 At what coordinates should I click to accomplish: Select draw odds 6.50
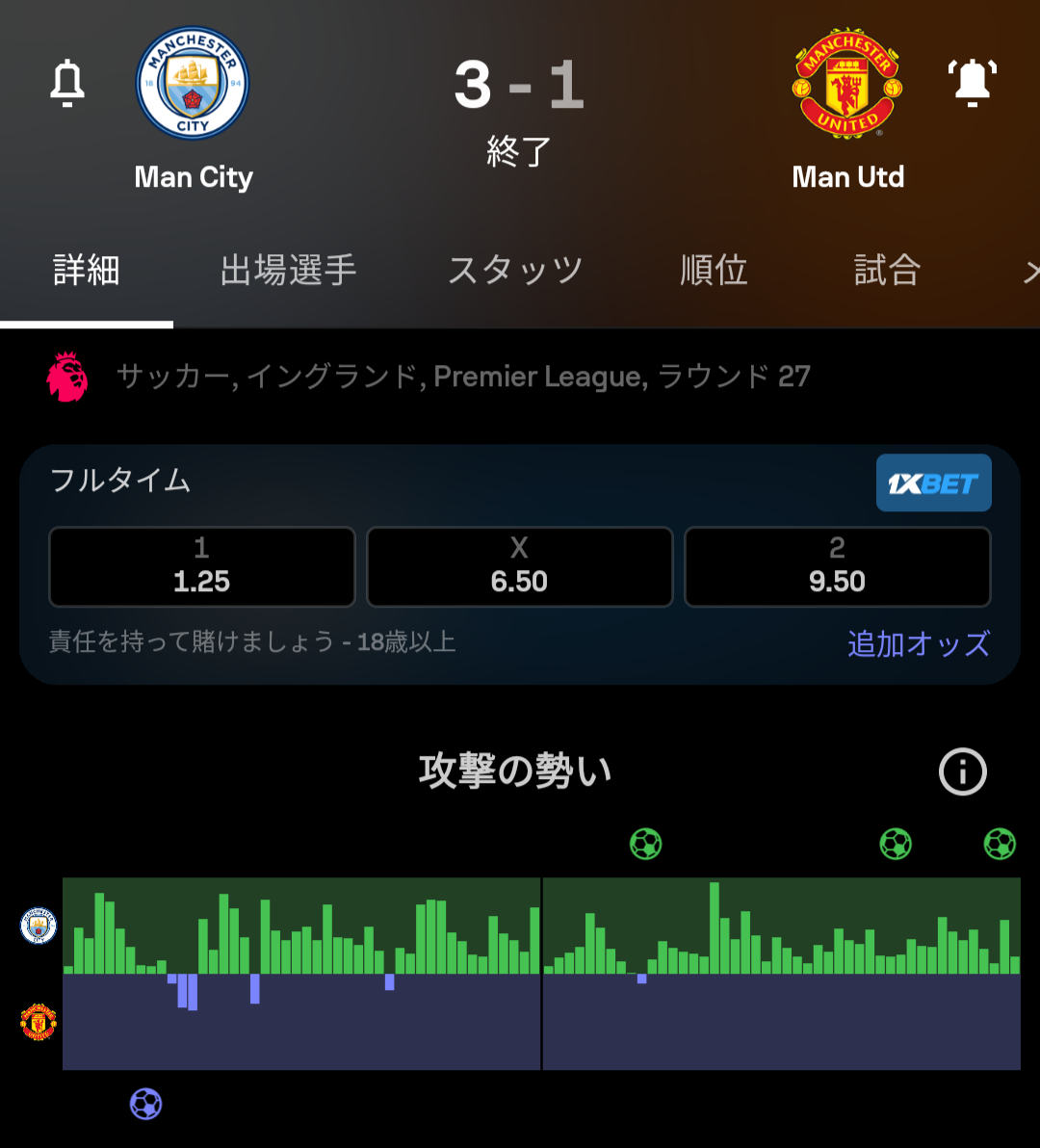coord(520,566)
